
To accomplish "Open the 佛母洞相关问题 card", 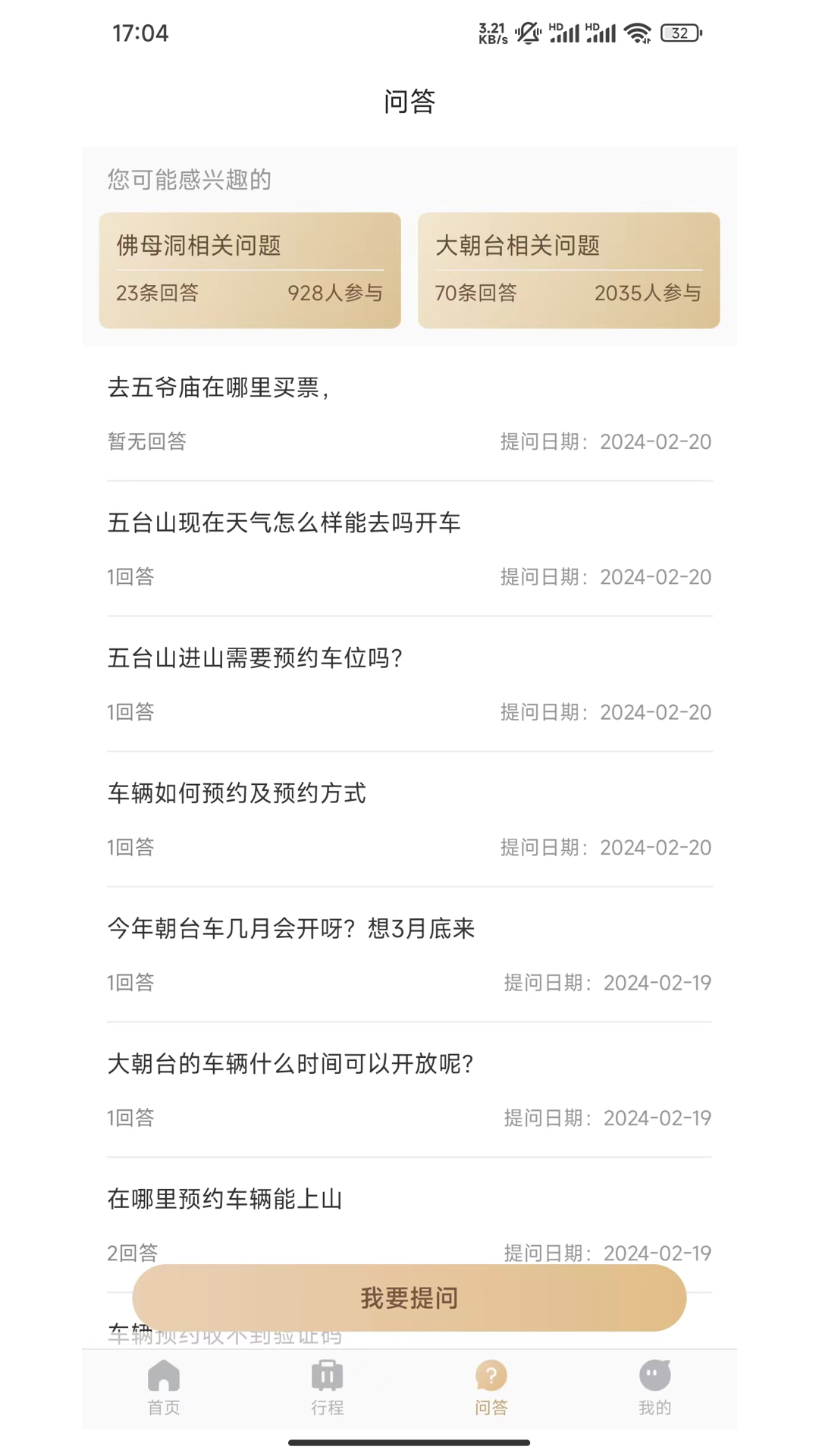I will (x=249, y=270).
